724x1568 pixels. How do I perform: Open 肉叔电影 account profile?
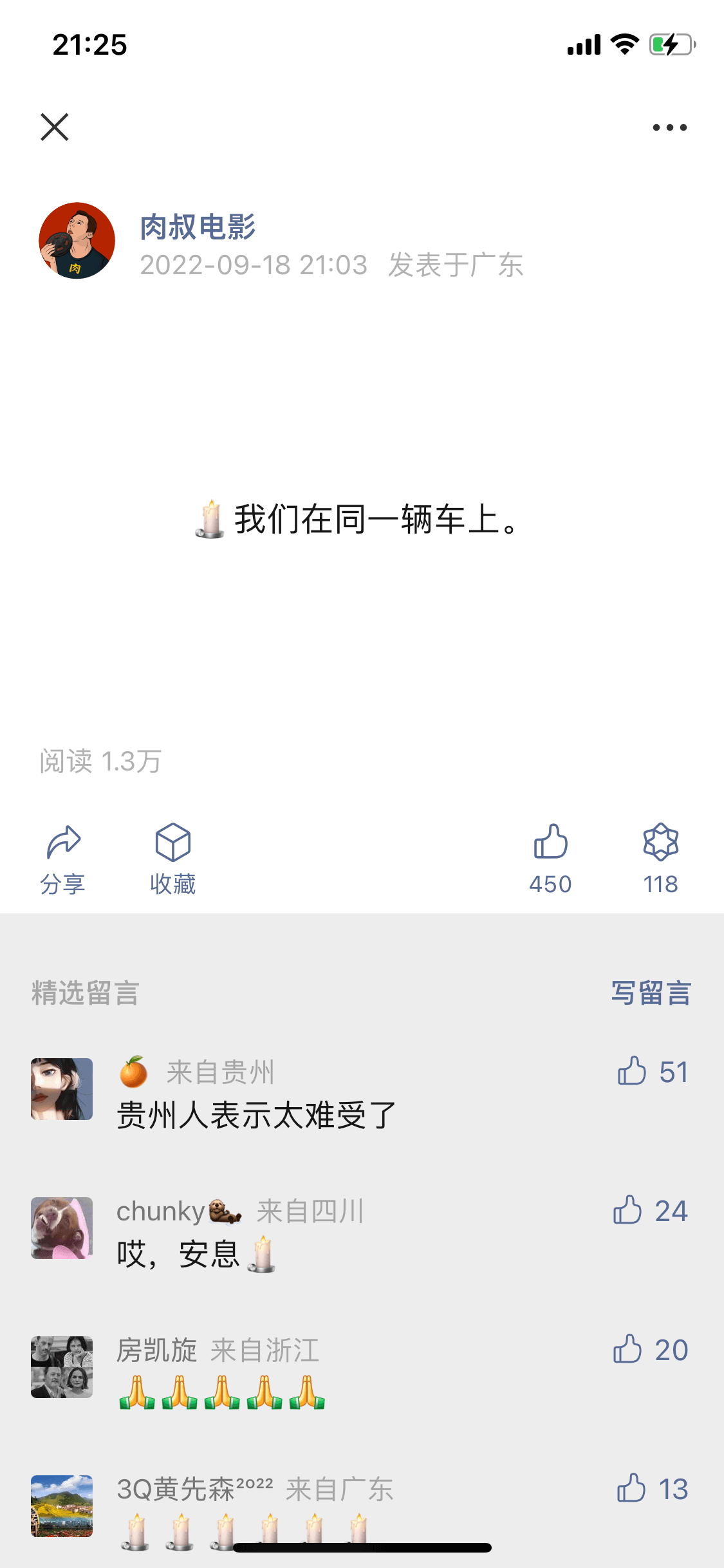point(198,227)
